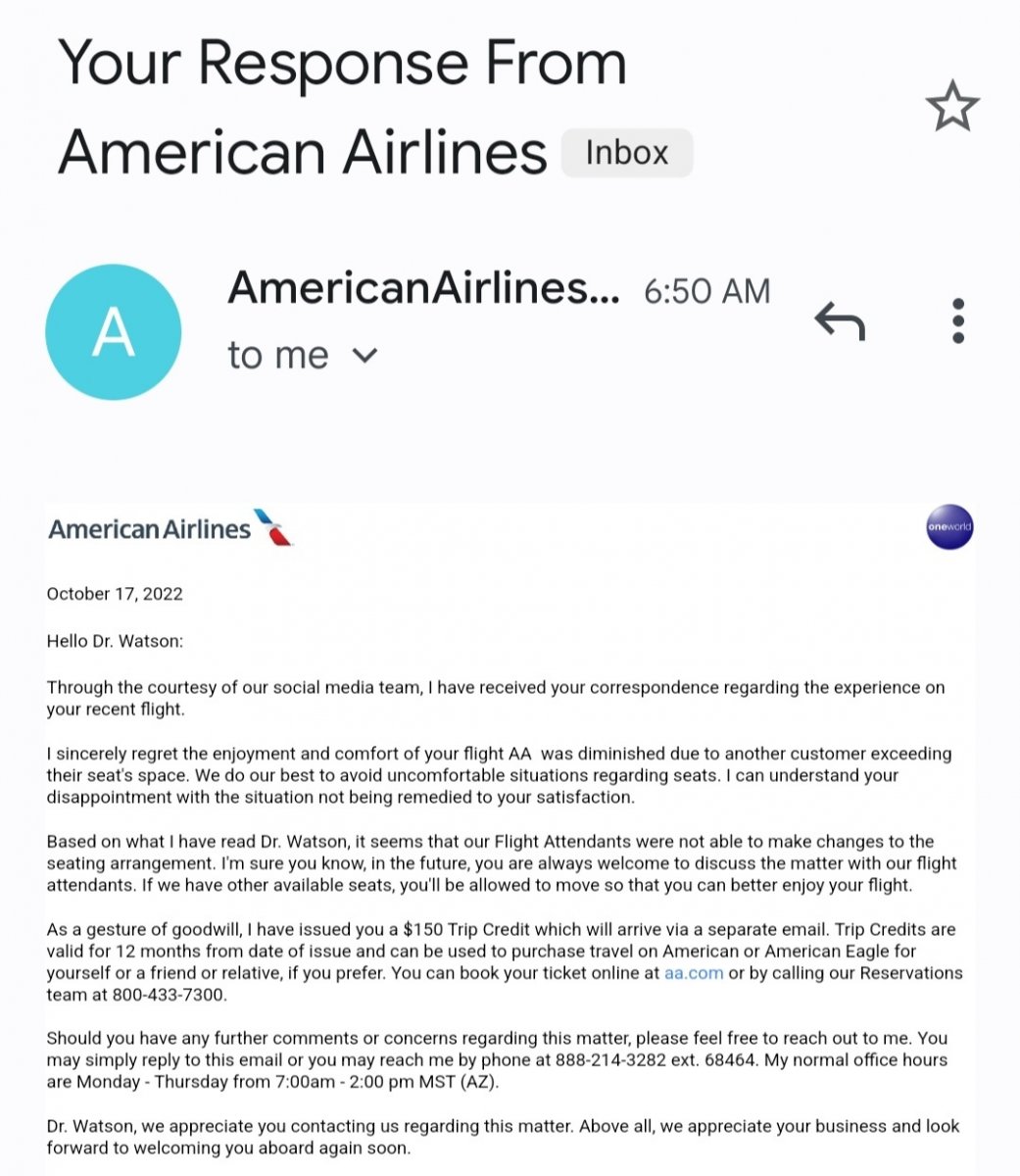Image resolution: width=1020 pixels, height=1176 pixels.
Task: Expand recipient details next to 'to me'
Action: click(x=364, y=355)
